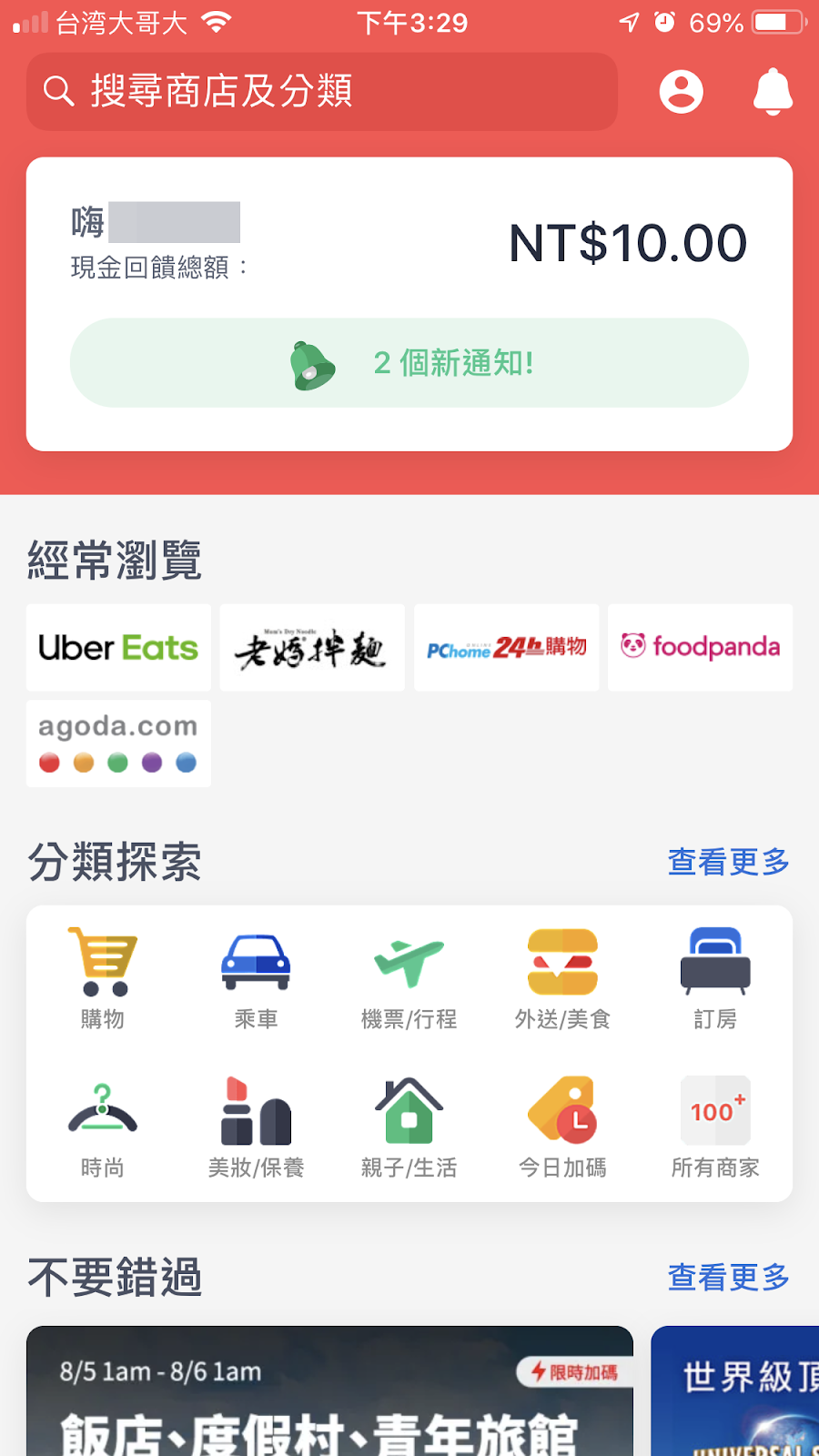Open the store and category search box
This screenshot has width=819, height=1456.
[x=322, y=91]
